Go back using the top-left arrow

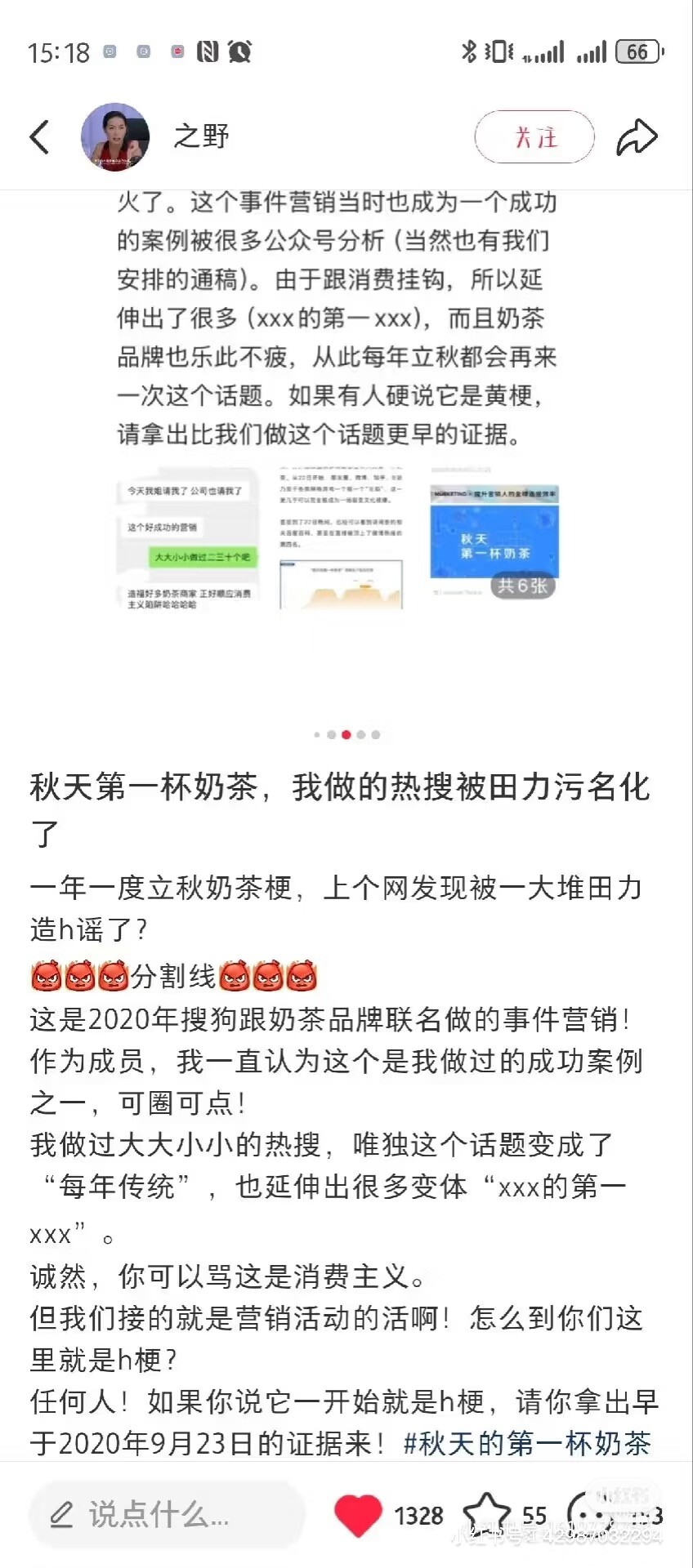[x=39, y=136]
